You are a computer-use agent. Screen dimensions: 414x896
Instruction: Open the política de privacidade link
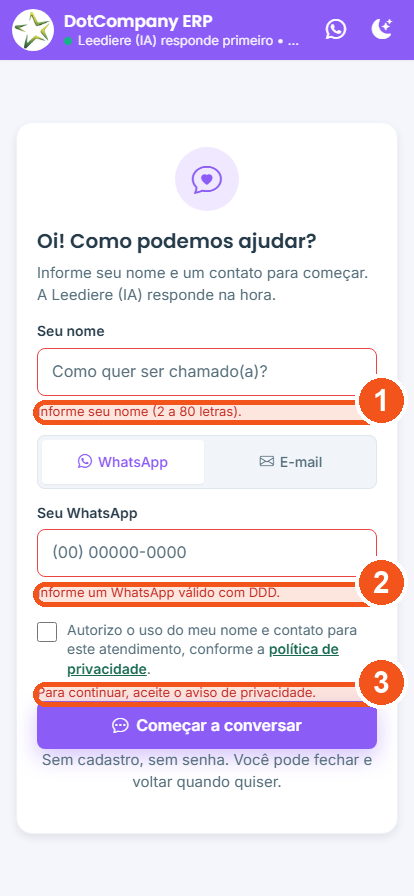tap(203, 659)
